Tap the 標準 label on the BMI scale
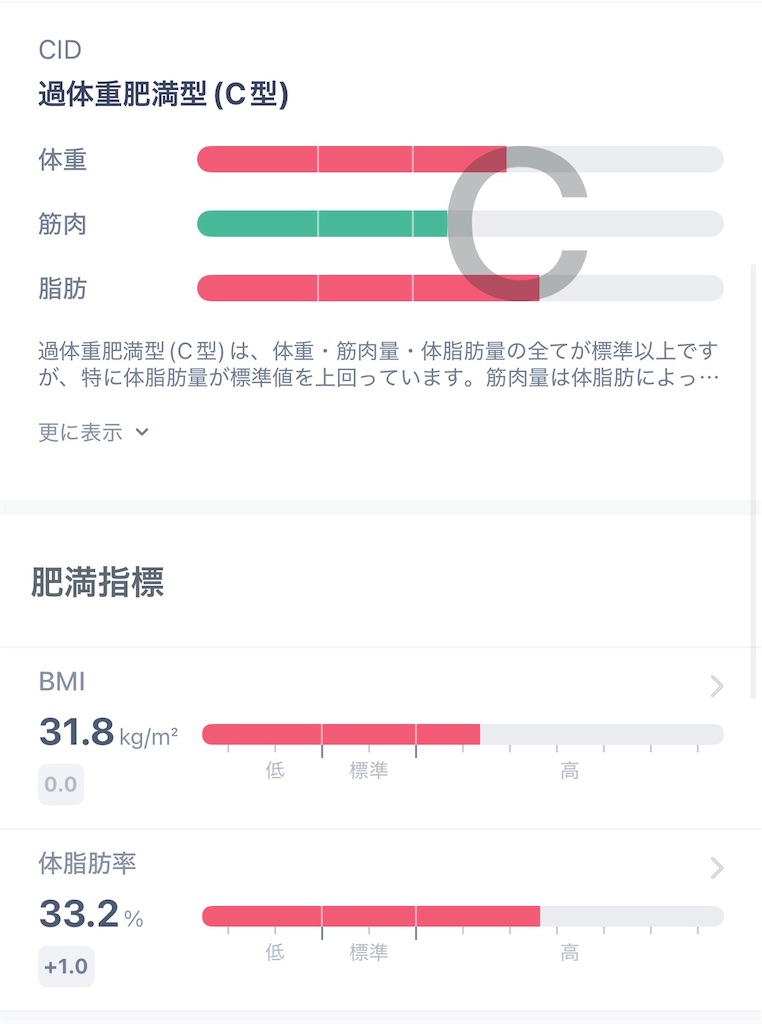The image size is (762, 1024). pos(370,771)
